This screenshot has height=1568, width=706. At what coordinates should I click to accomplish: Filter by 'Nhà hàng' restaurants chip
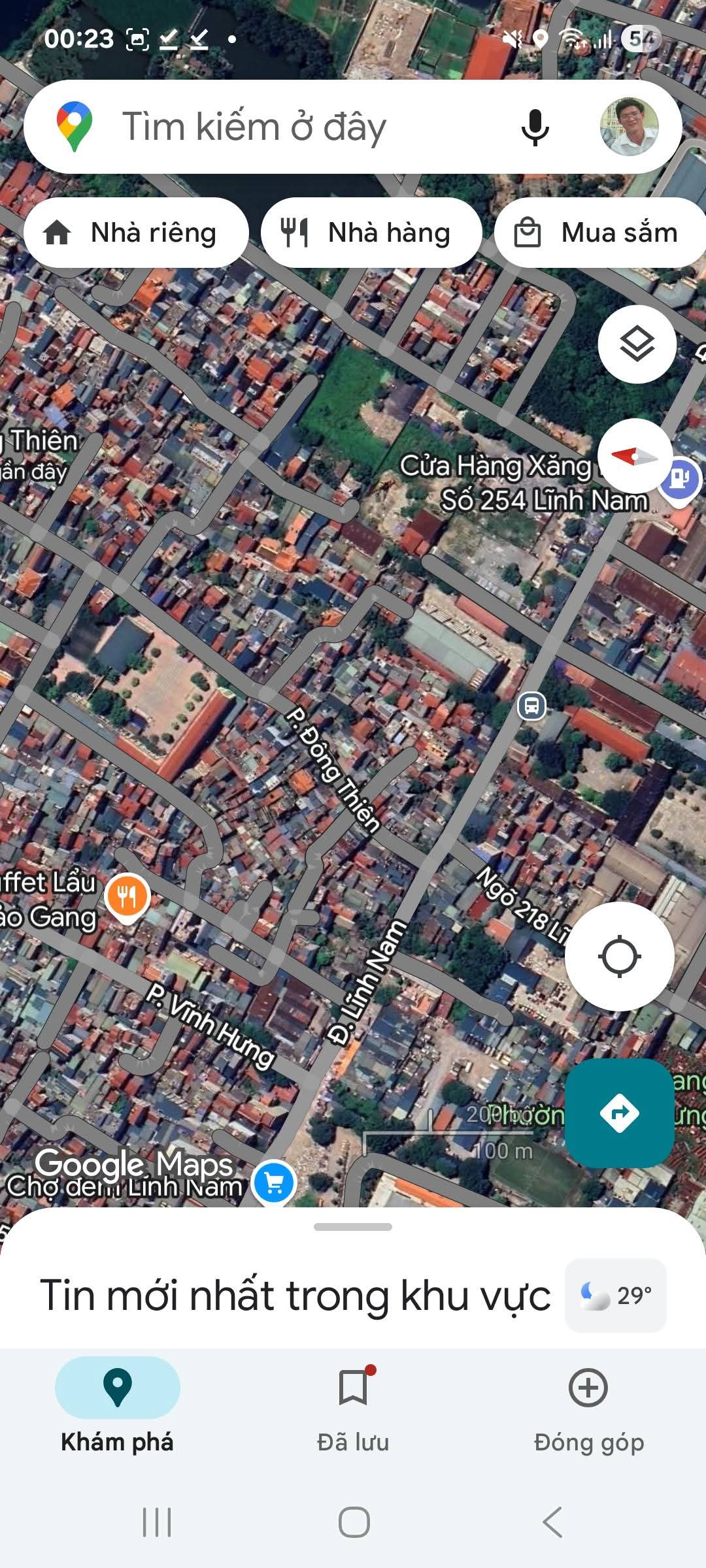click(x=371, y=233)
